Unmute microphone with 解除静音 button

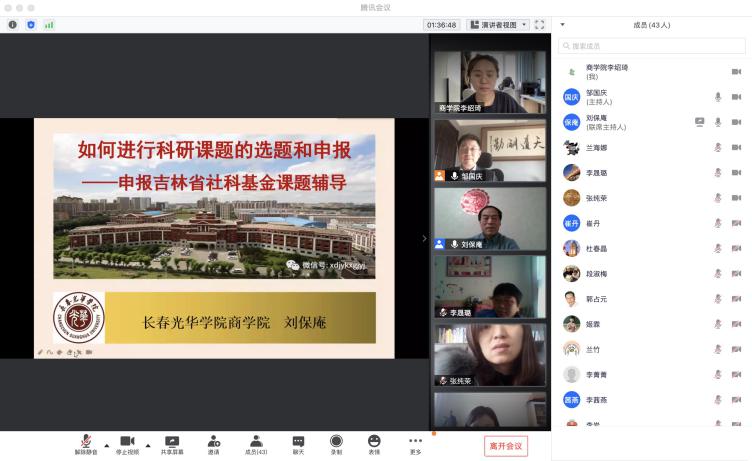coord(86,444)
